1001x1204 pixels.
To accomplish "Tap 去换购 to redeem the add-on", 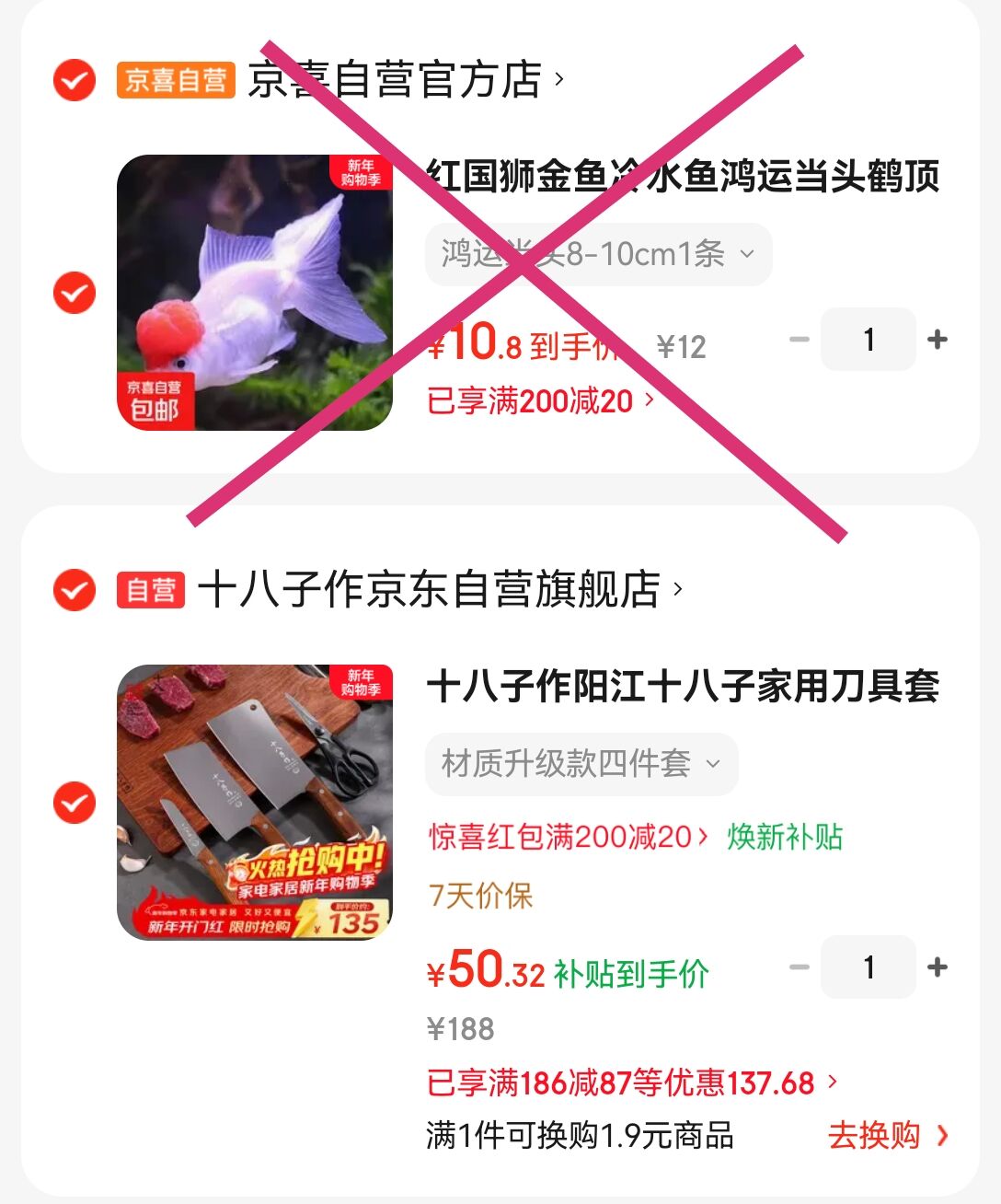I will (x=887, y=1135).
